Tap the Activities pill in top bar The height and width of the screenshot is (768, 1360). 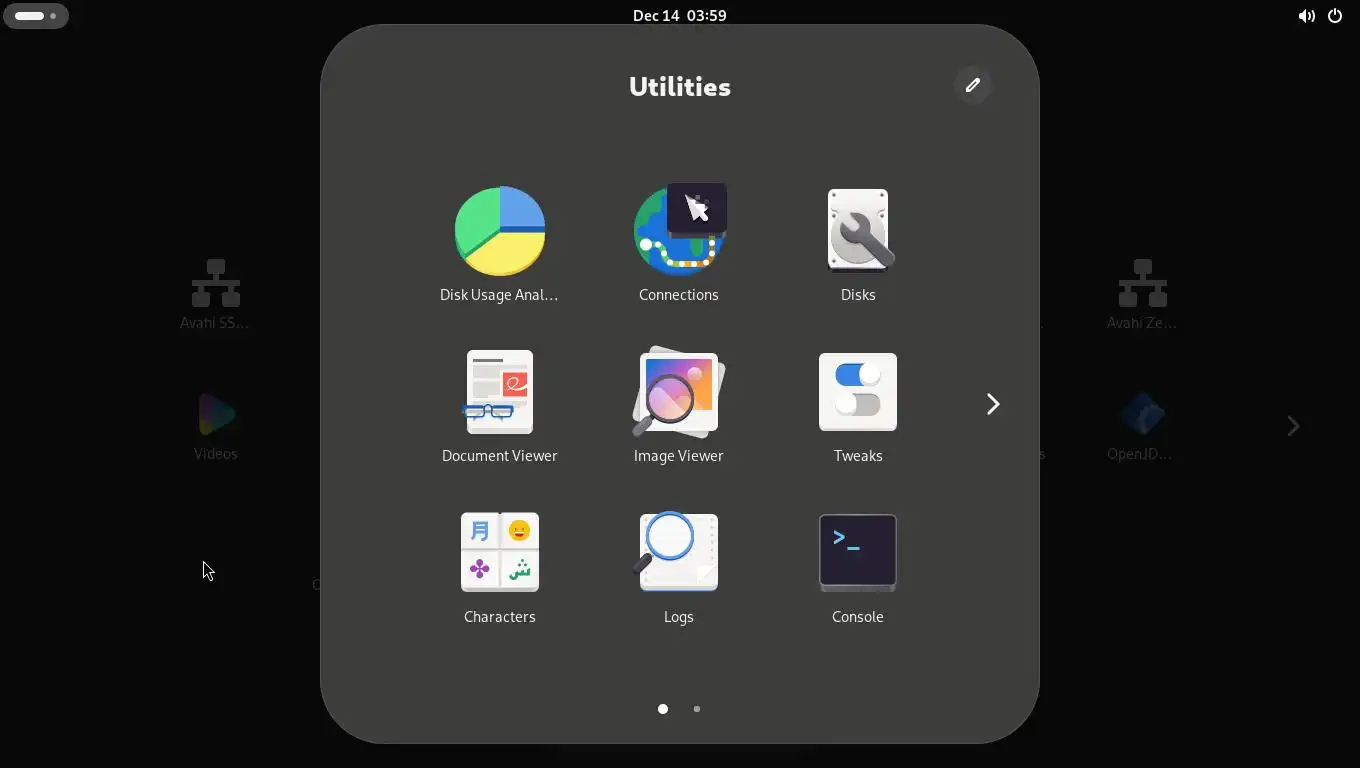(36, 16)
